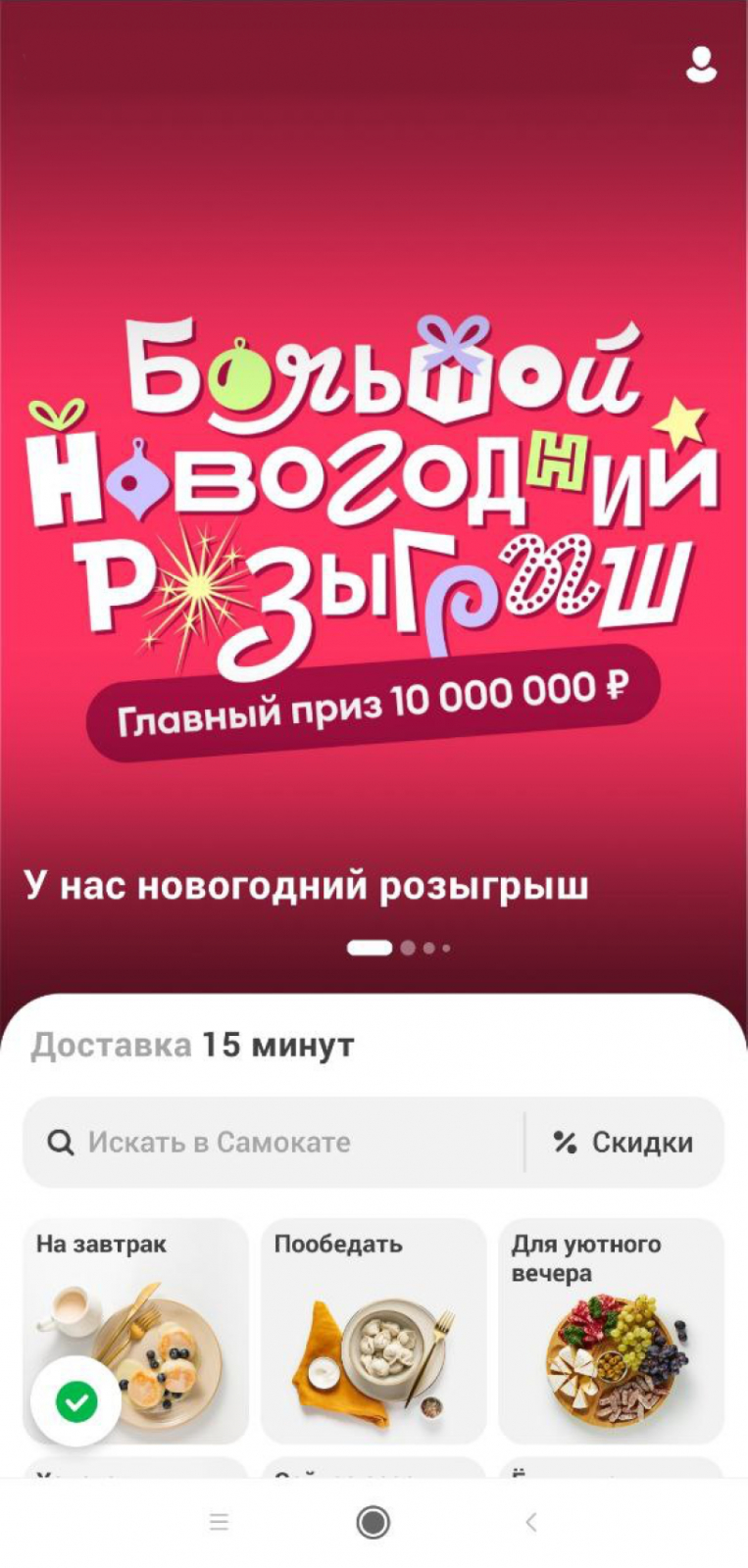Open the 'Пообедать' category
The image size is (748, 1568).
tap(374, 1331)
